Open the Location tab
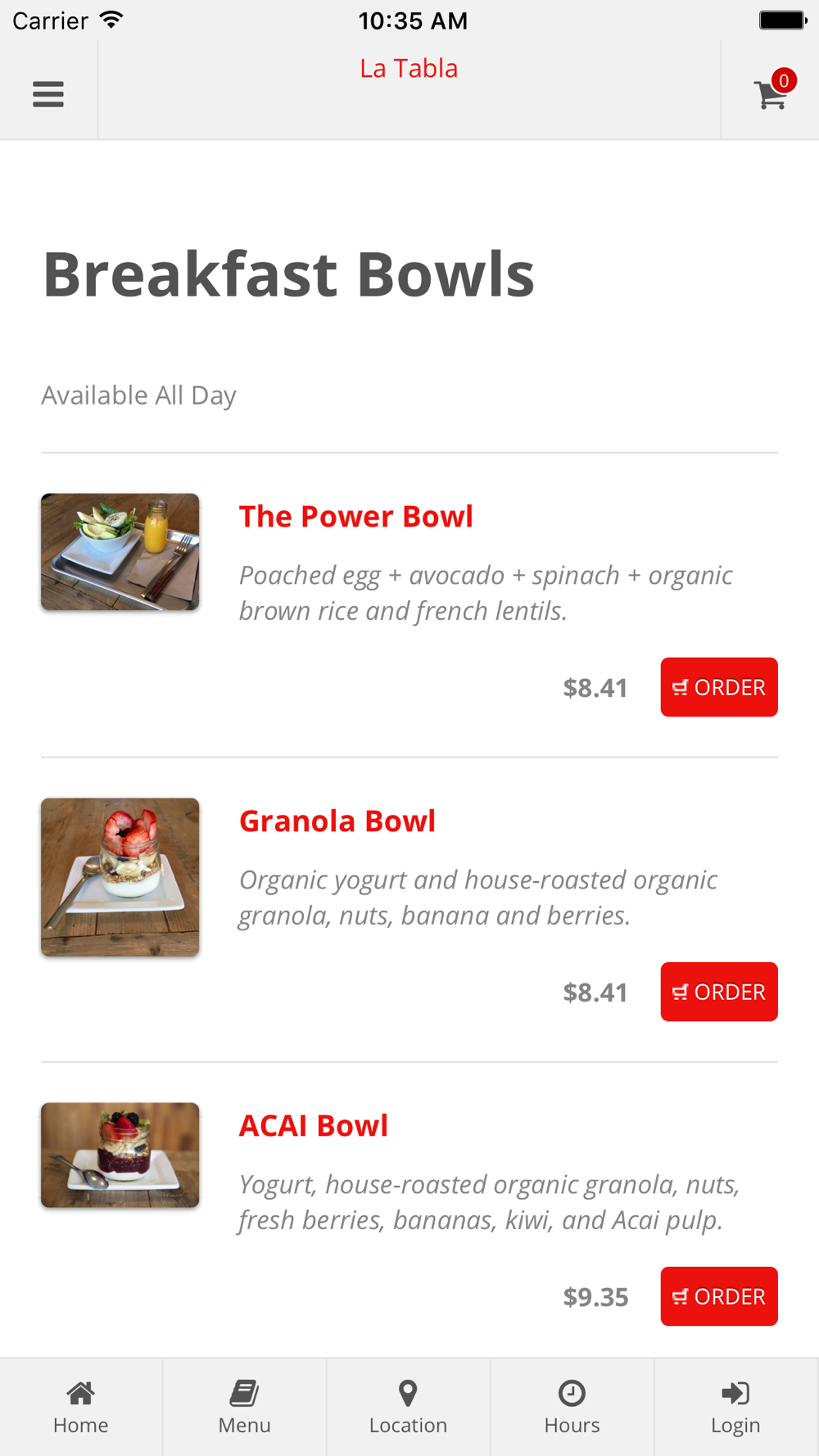 tap(409, 1407)
